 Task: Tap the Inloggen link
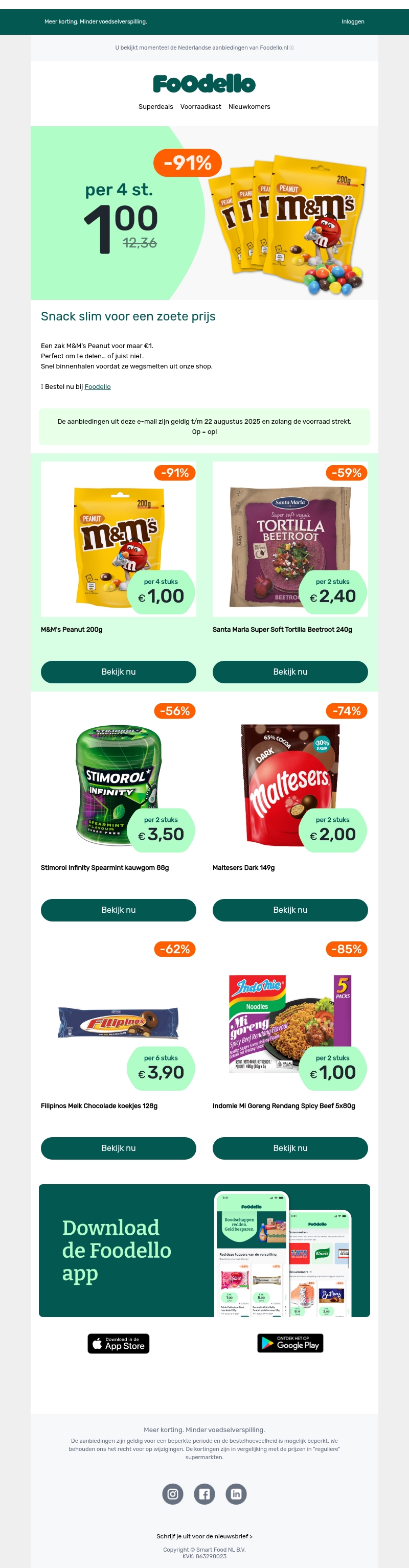point(352,22)
